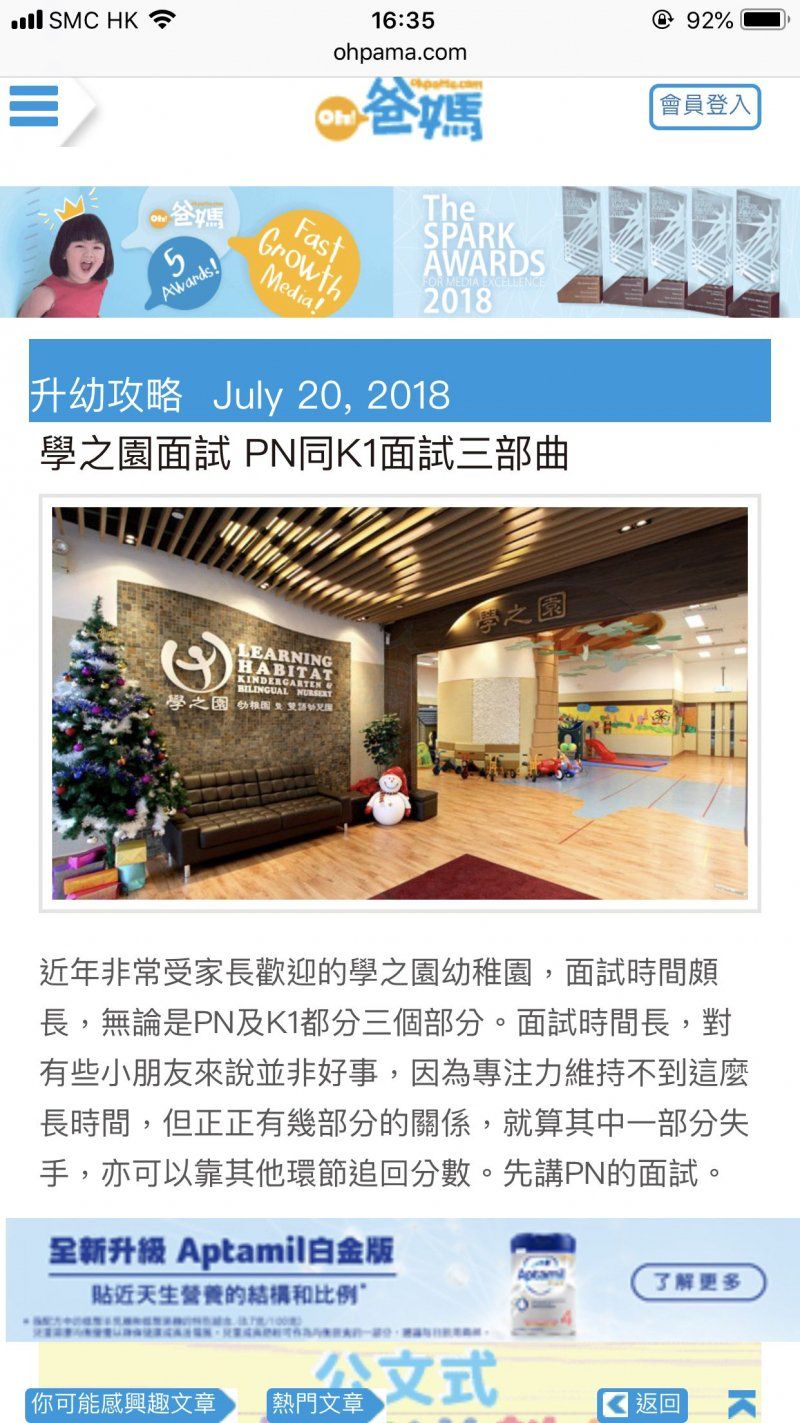Show 熱門文章 list
The width and height of the screenshot is (800, 1423).
[319, 1403]
